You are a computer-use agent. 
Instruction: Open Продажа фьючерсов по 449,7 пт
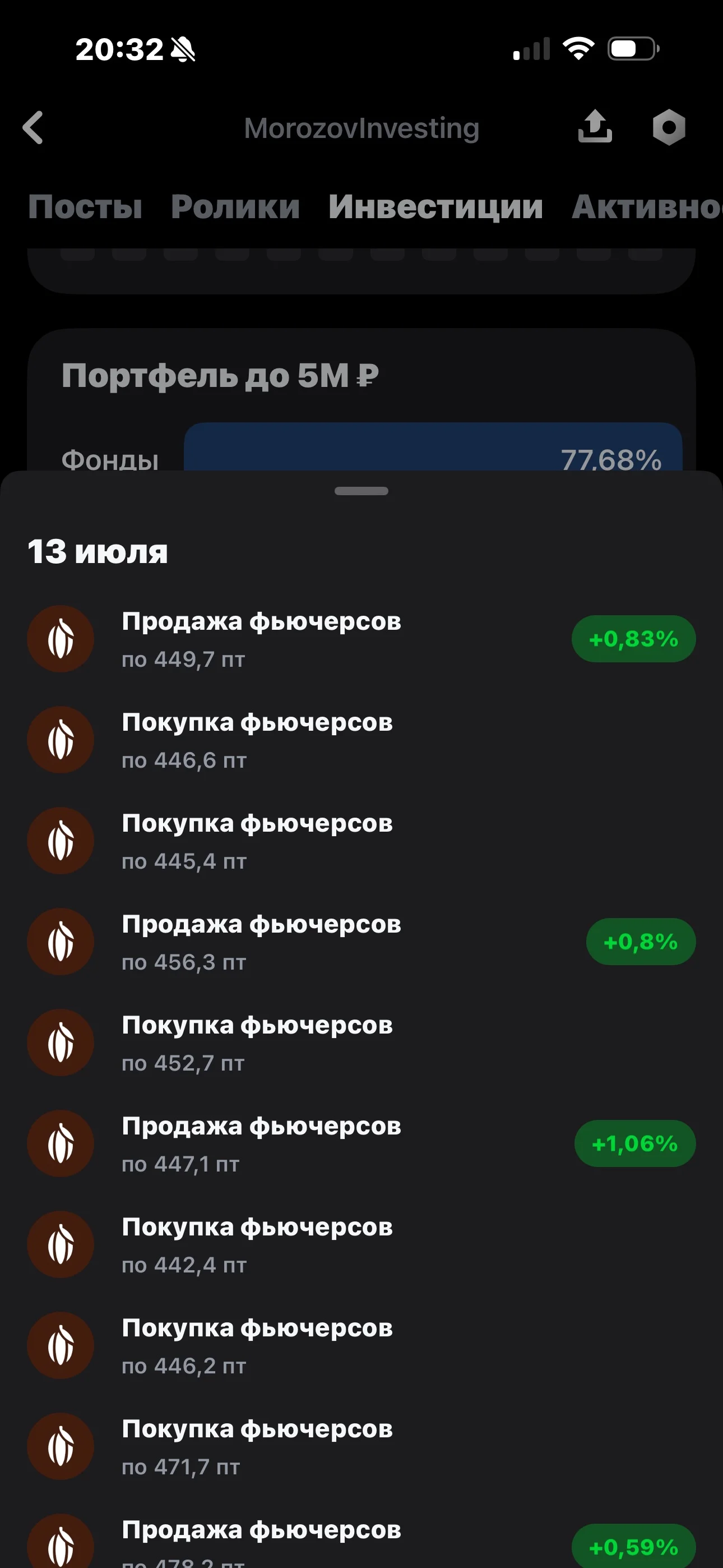361,639
